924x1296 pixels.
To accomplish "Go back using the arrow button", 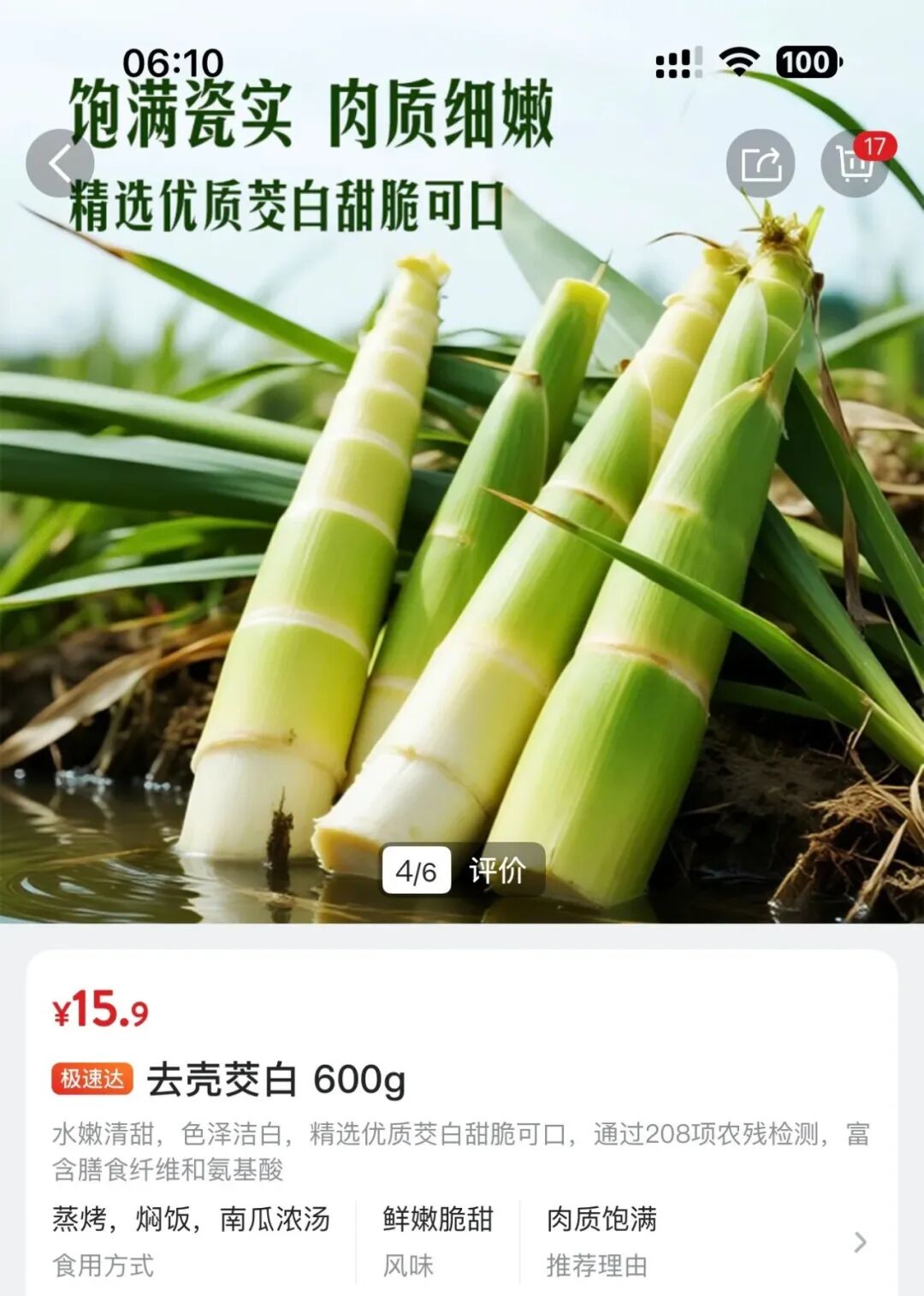I will 59,163.
